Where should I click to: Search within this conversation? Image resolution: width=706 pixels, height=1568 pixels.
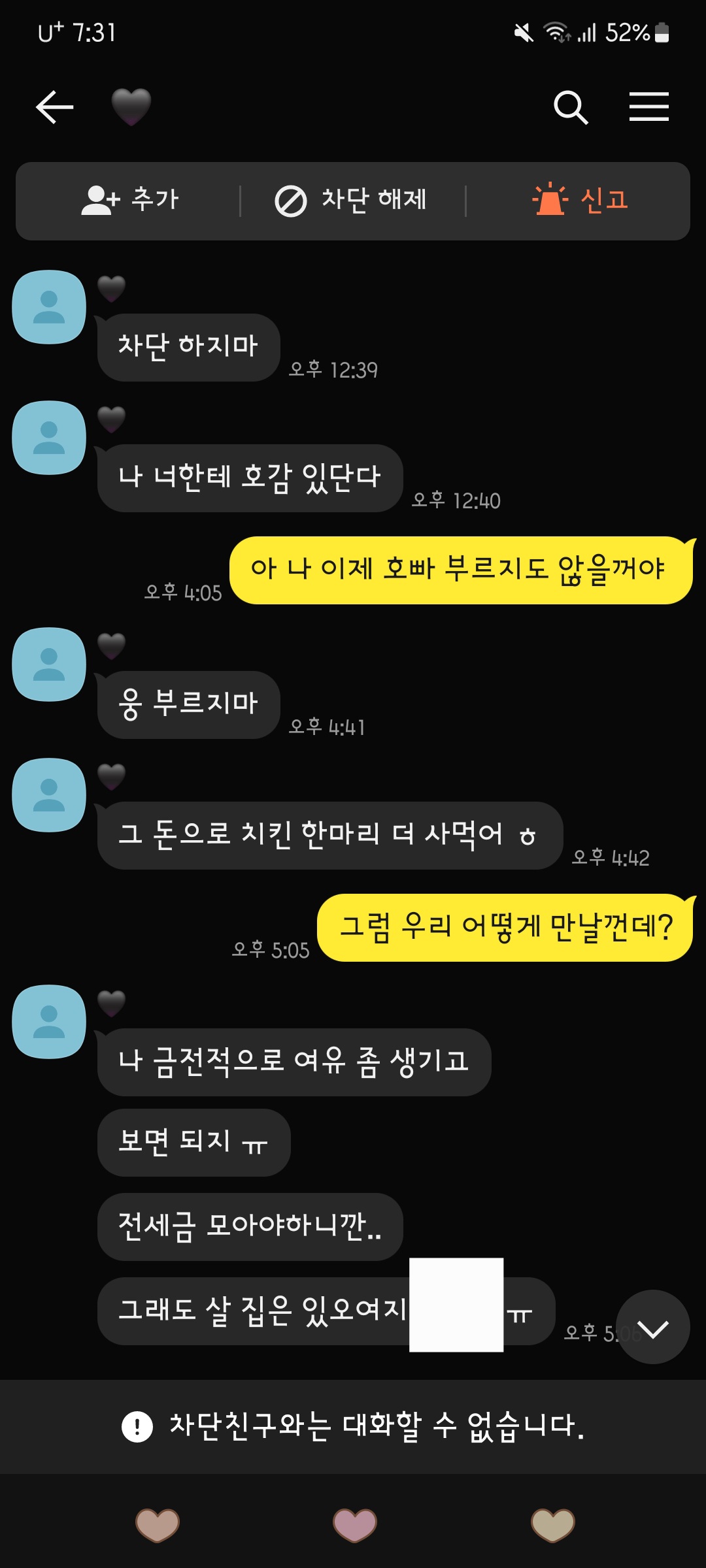click(x=571, y=107)
